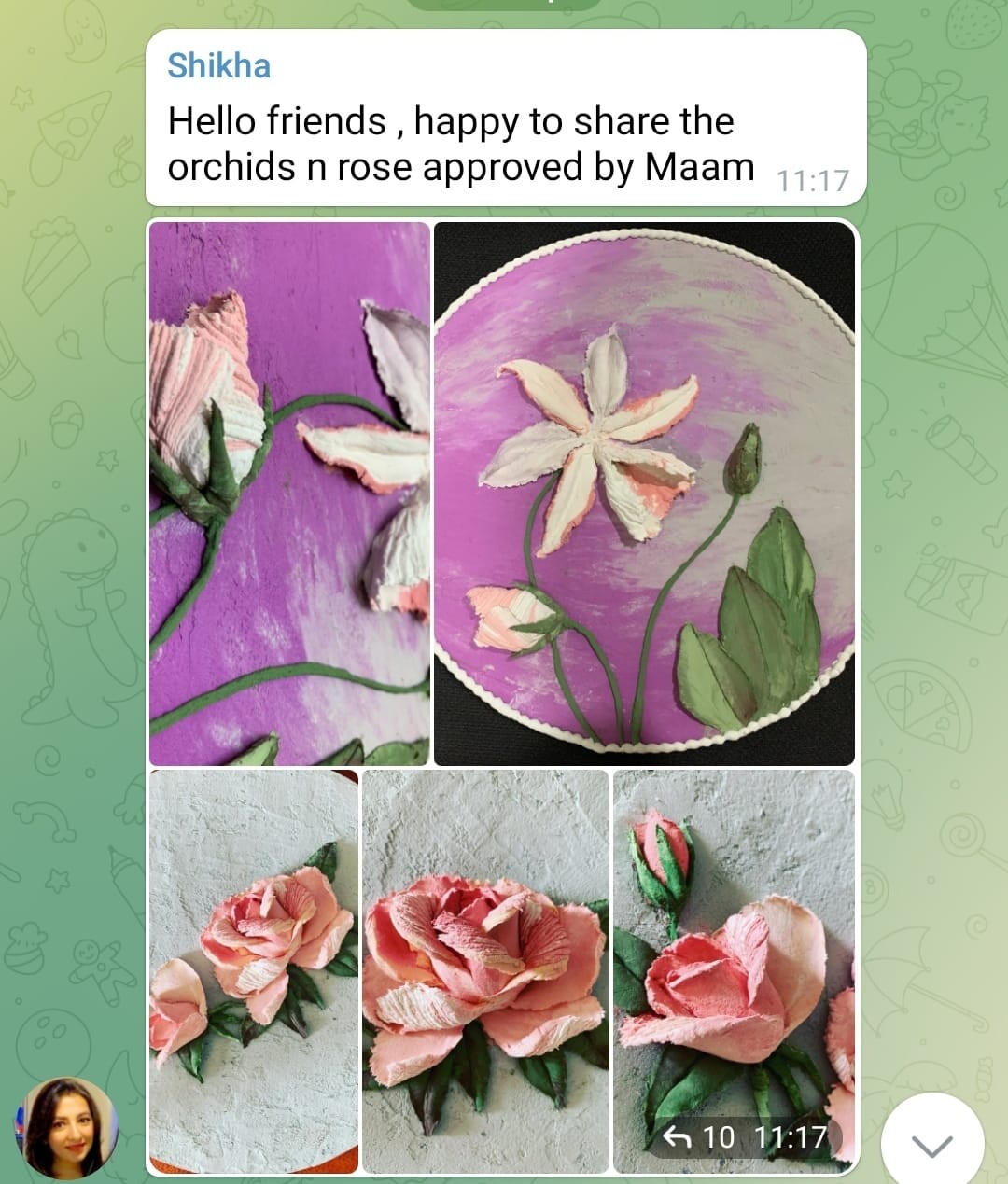View the 10 replies to this album
The height and width of the screenshot is (1184, 1008).
pyautogui.click(x=700, y=1136)
